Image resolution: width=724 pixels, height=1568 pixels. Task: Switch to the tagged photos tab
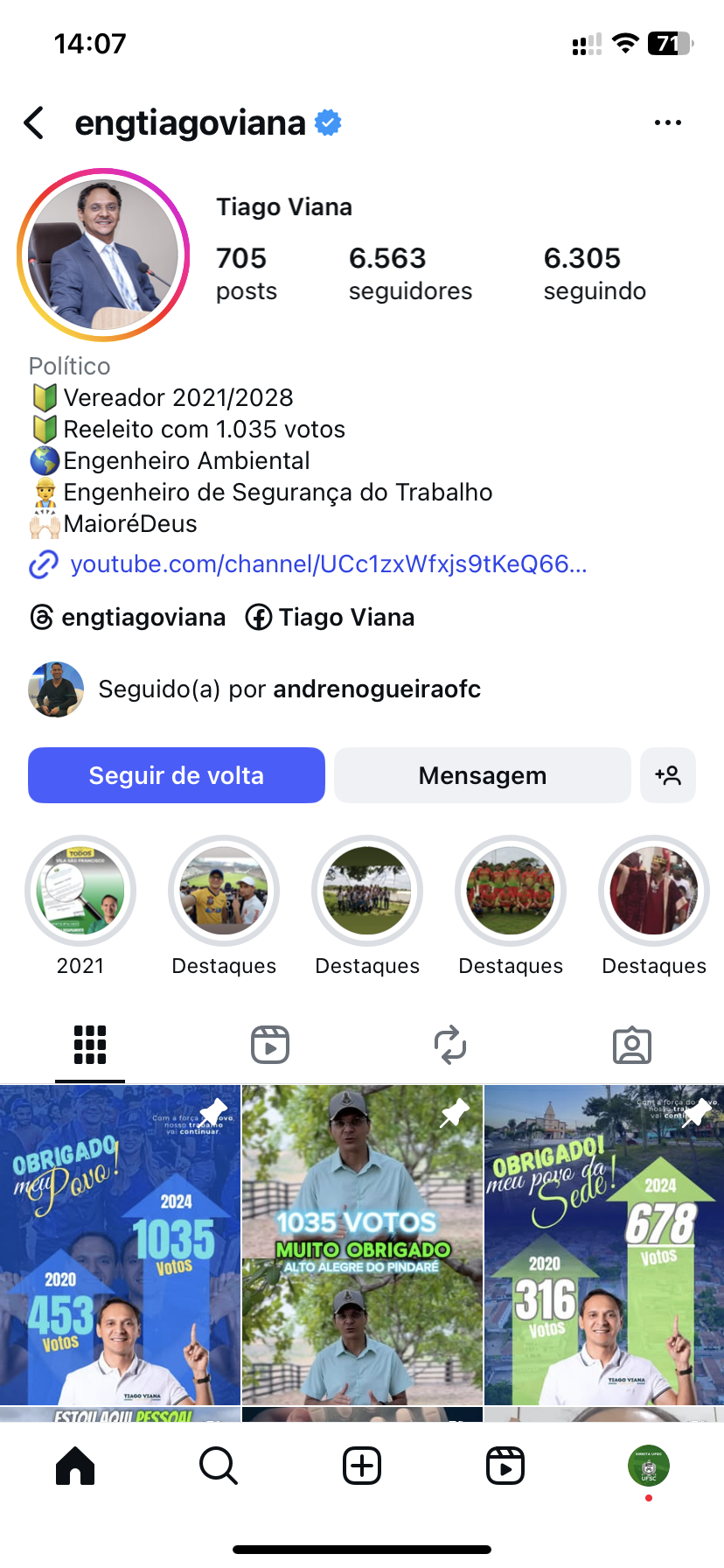click(632, 1045)
